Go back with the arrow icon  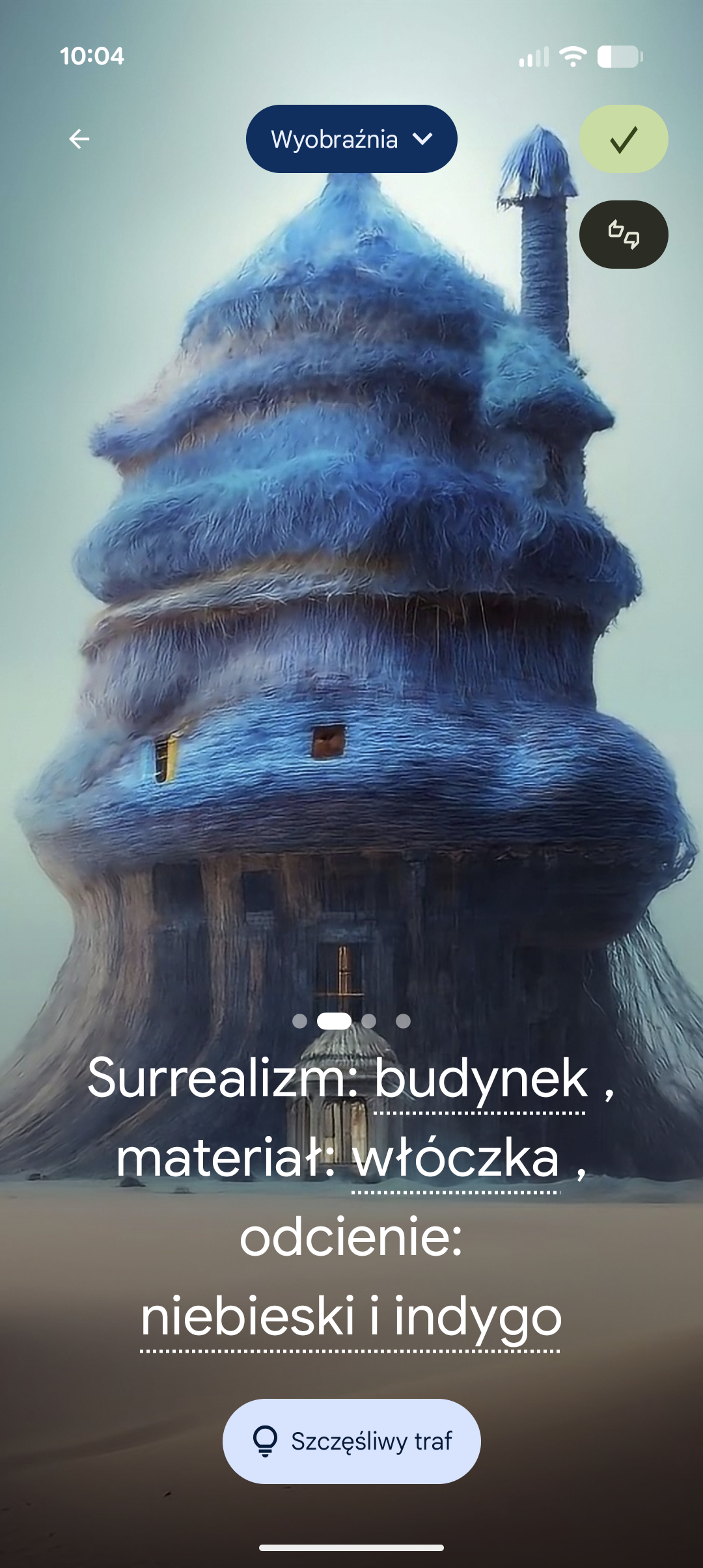point(79,139)
